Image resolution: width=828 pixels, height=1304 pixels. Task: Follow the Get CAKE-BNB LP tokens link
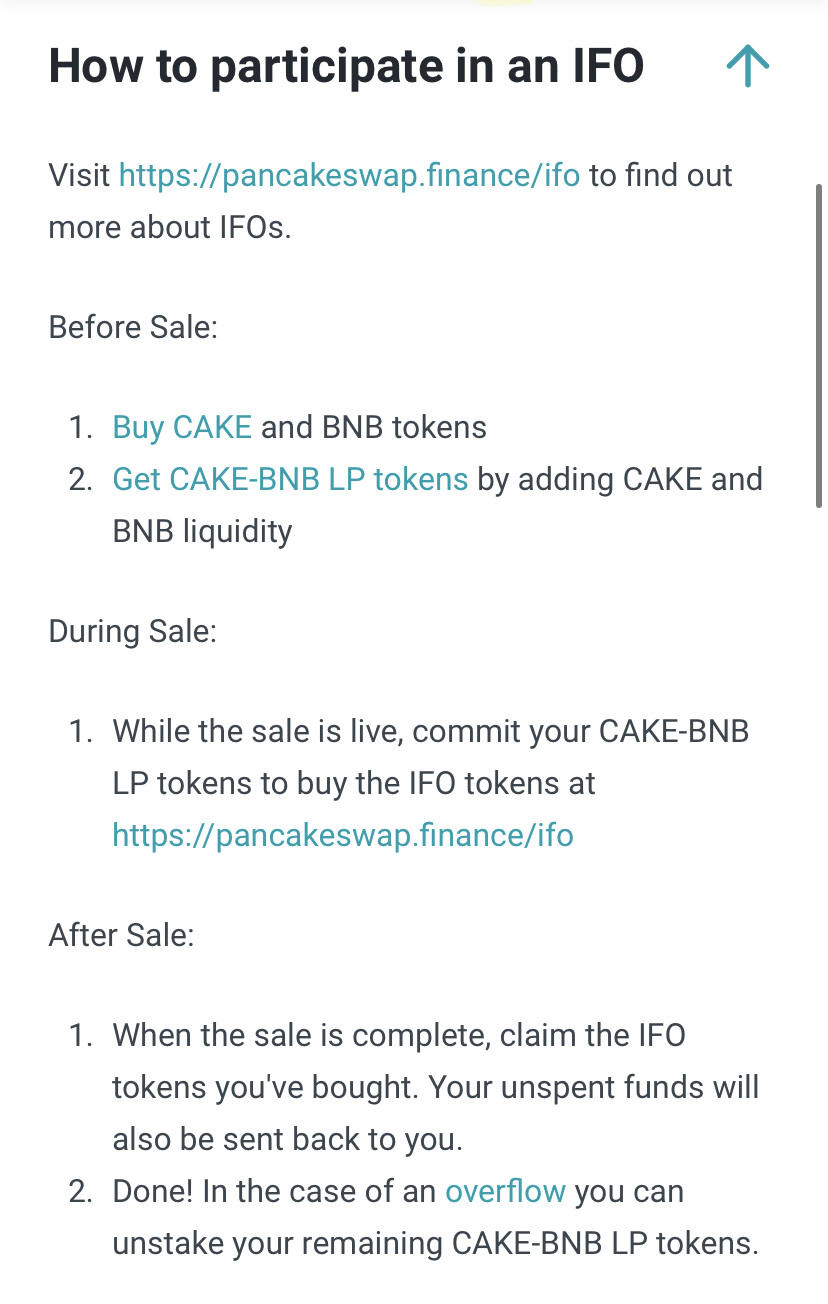[x=290, y=479]
